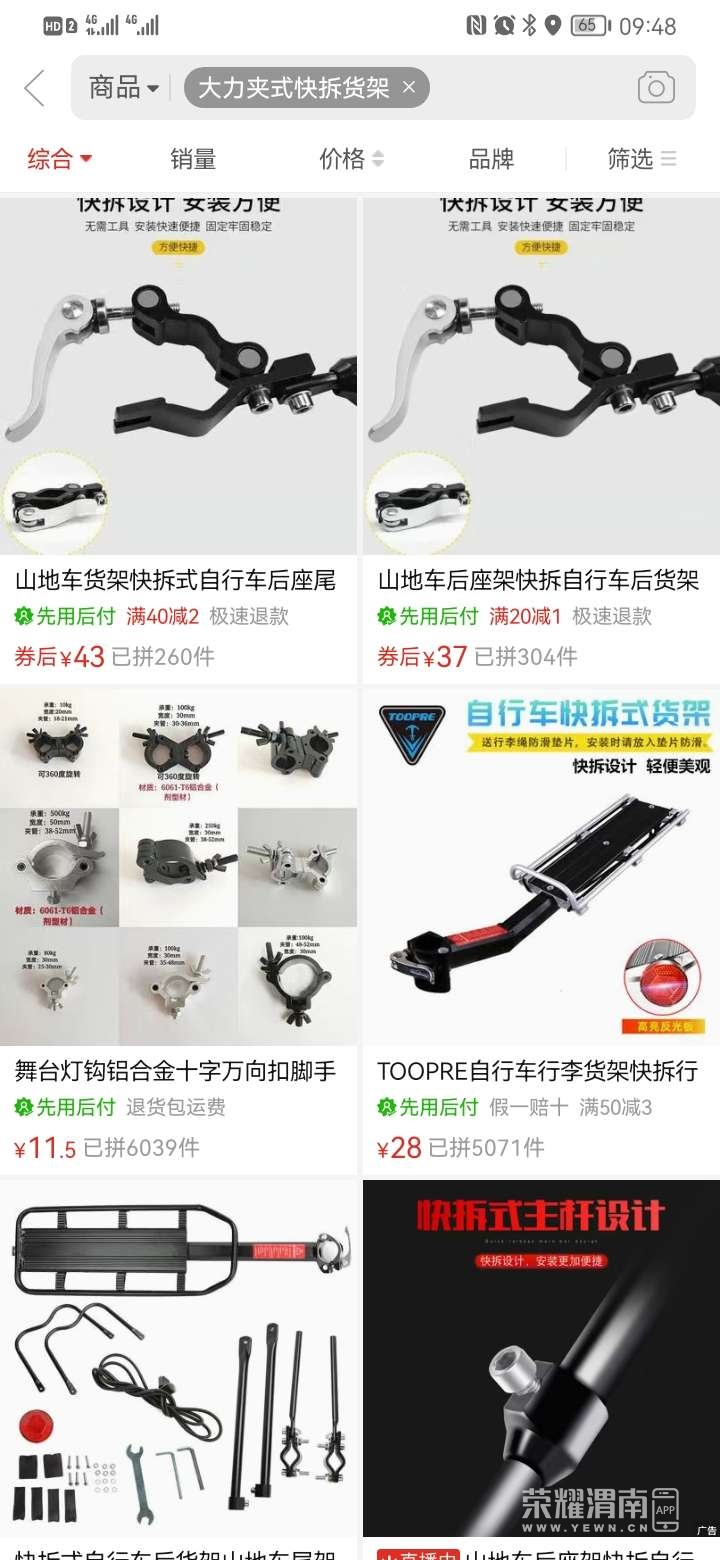Open the 商品 search type dropdown
The width and height of the screenshot is (720, 1560).
tap(123, 88)
